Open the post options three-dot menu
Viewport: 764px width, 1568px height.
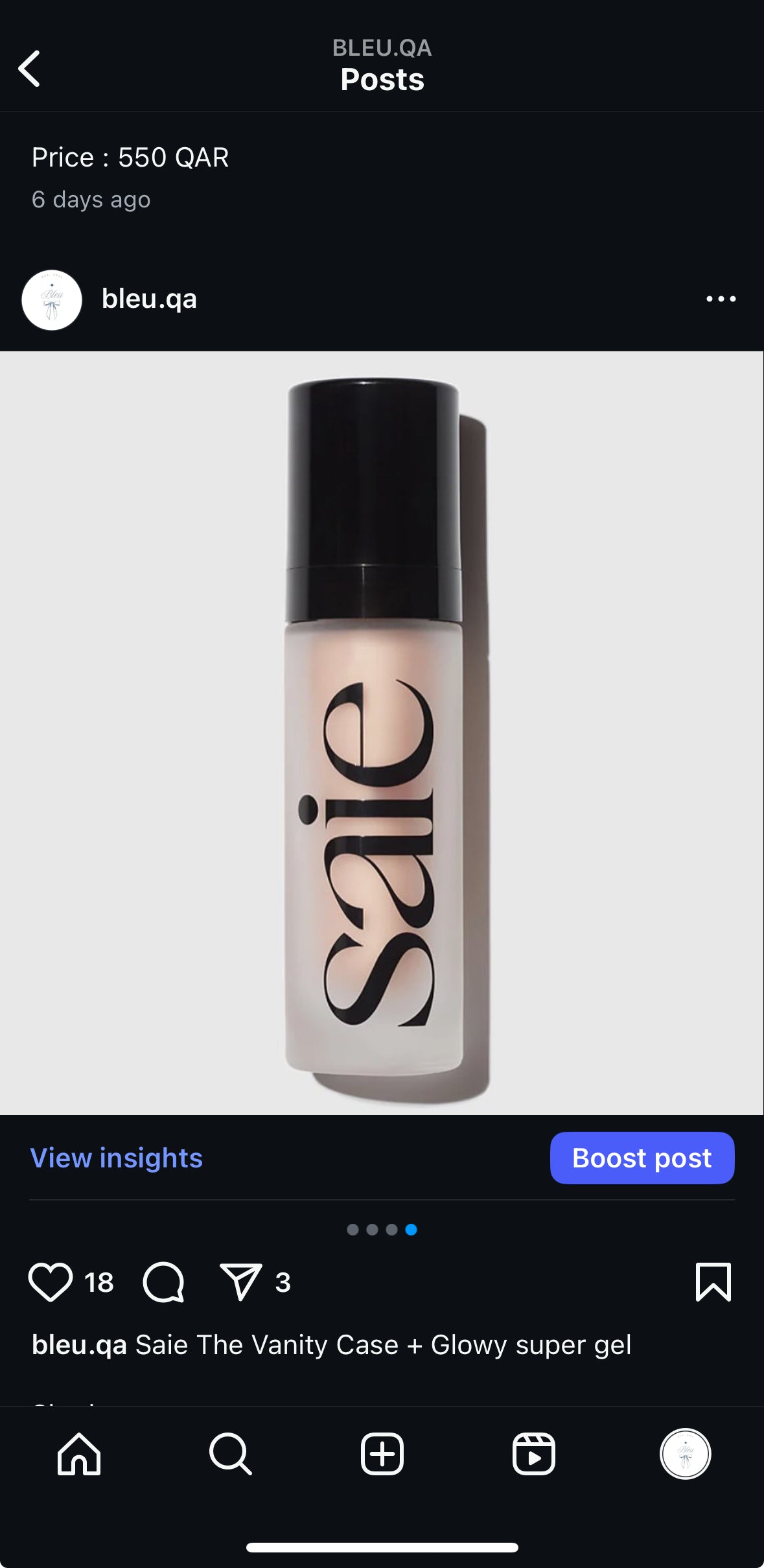pos(721,299)
